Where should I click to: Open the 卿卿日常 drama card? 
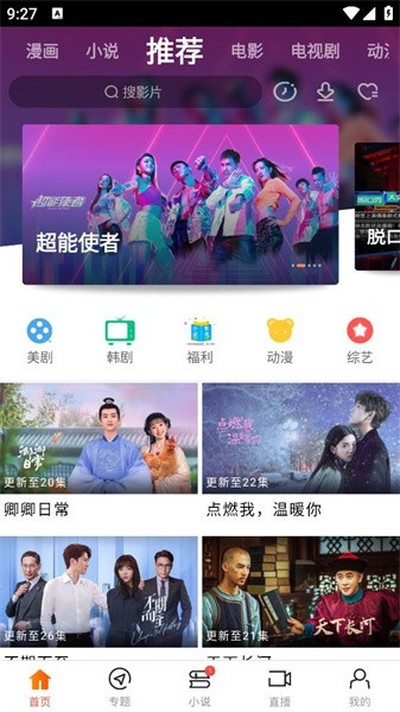(99, 452)
